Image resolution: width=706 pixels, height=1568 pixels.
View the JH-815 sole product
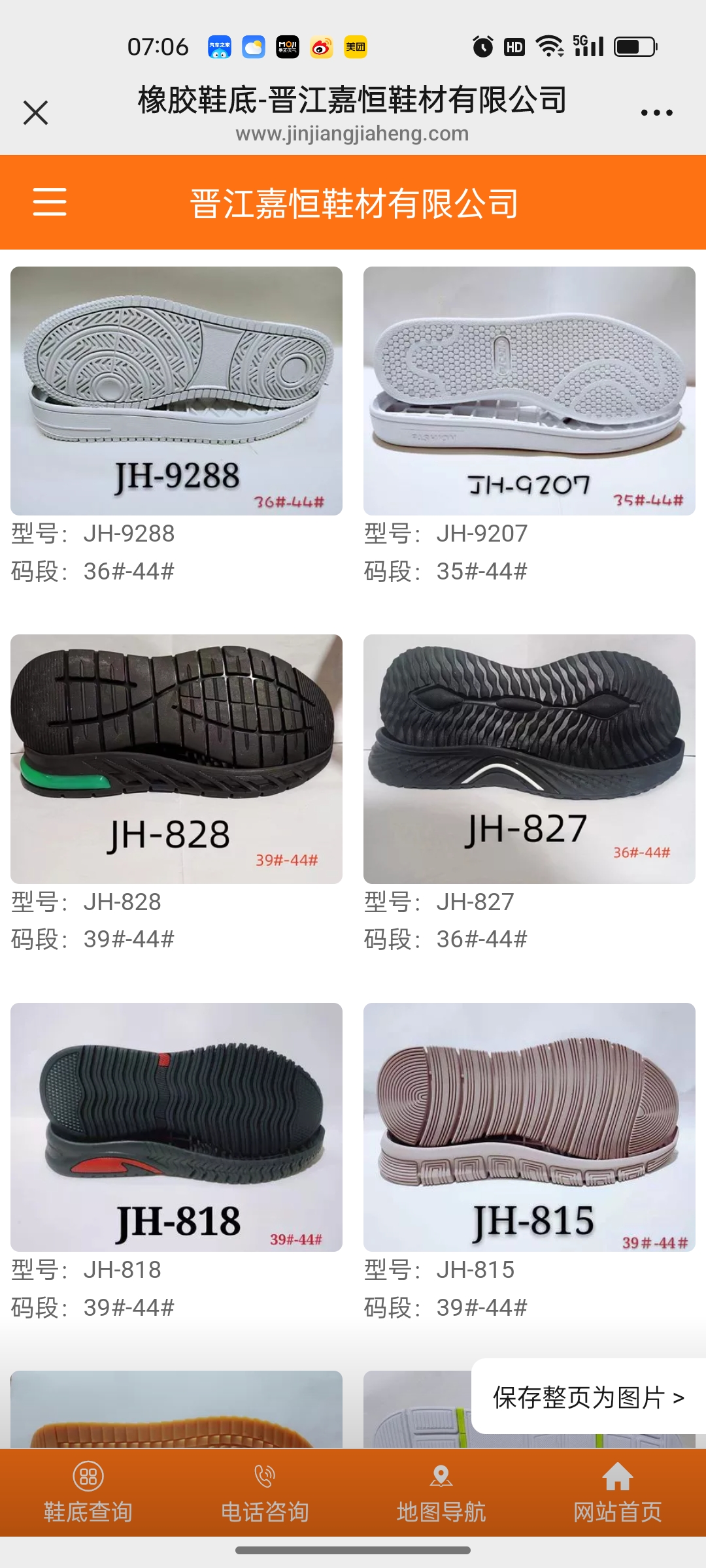click(529, 1127)
